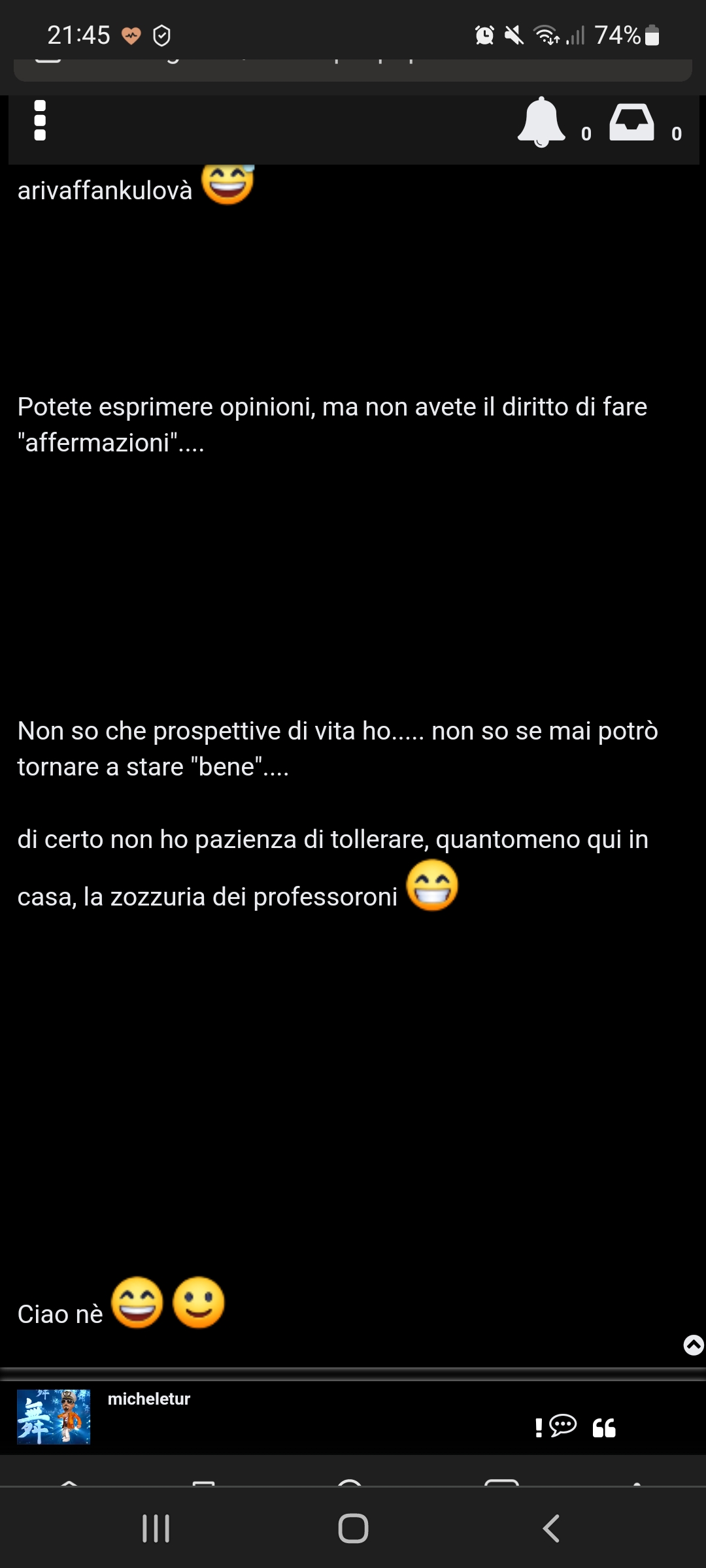Jump to top with the up arrow
The image size is (706, 1568).
pyautogui.click(x=693, y=1345)
